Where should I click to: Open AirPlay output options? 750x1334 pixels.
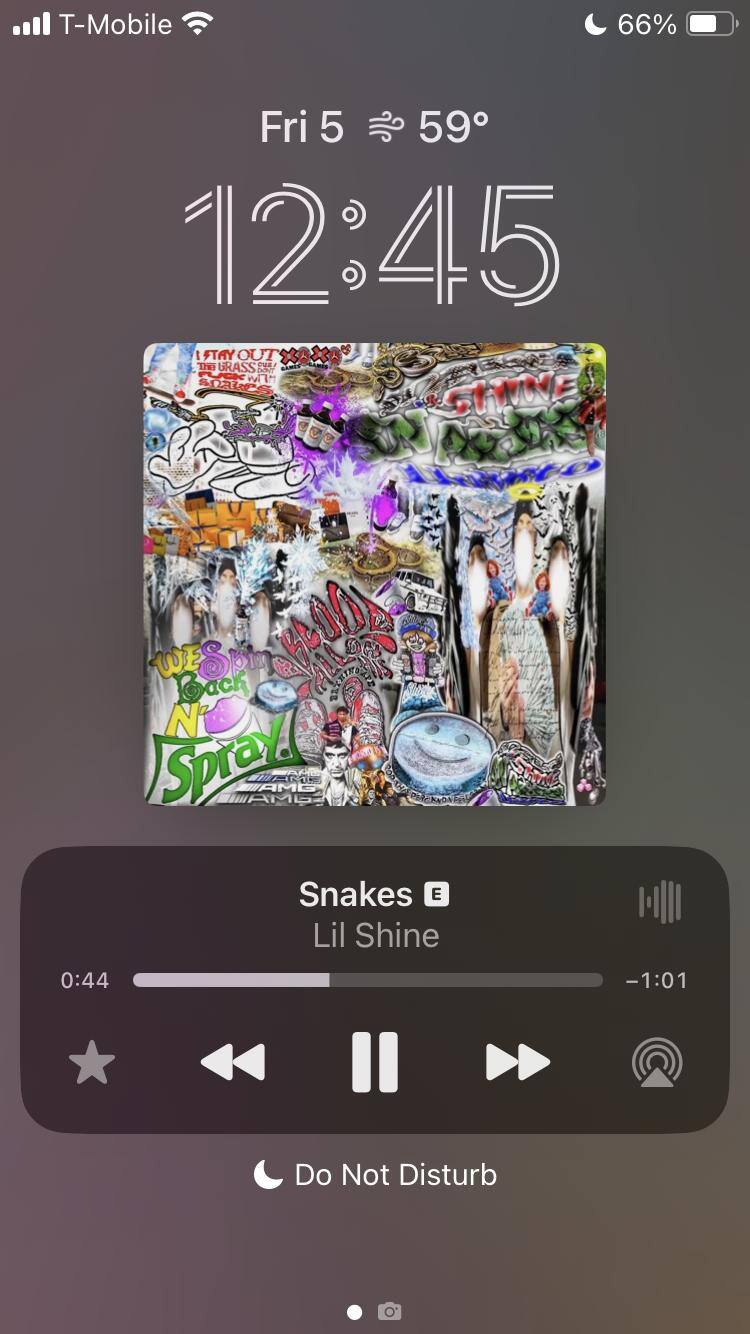657,1062
